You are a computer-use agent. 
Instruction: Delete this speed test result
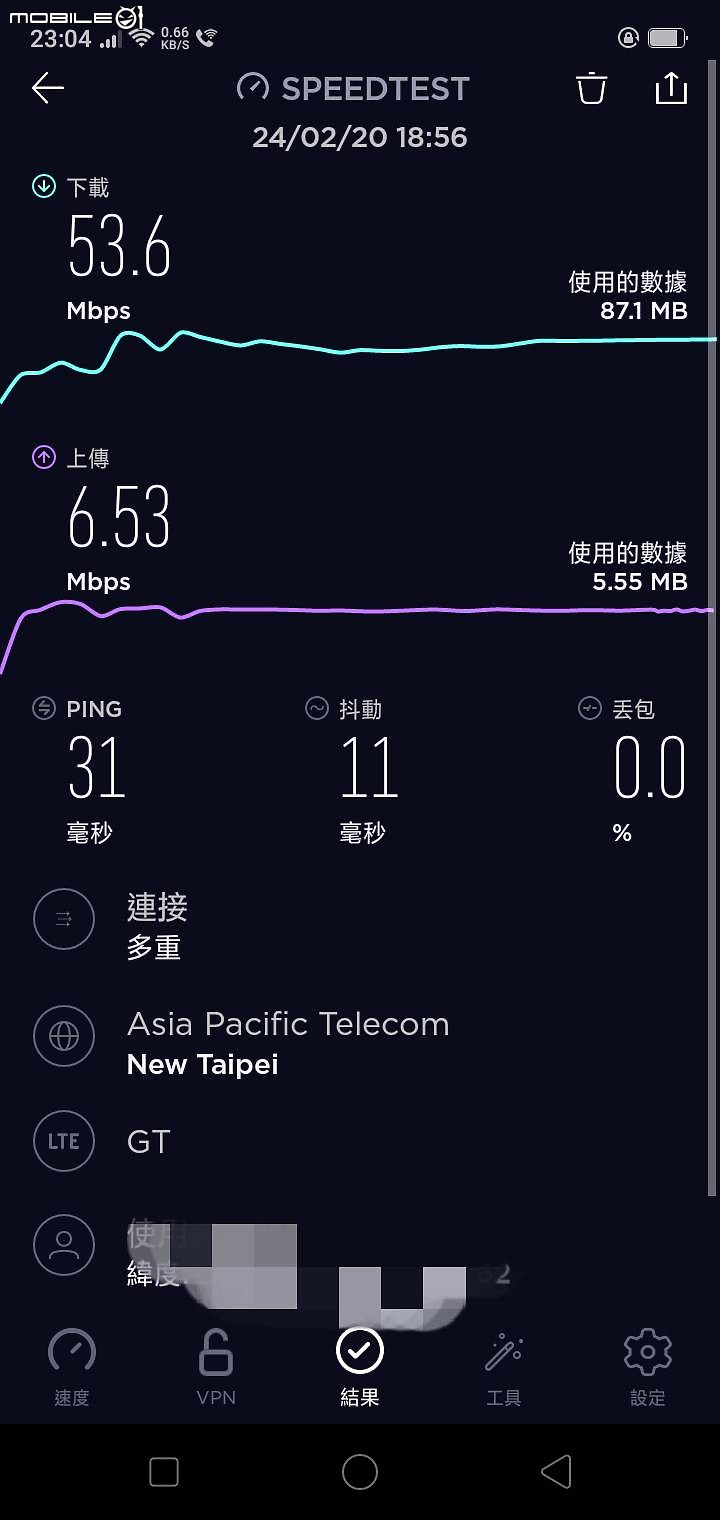coord(591,88)
